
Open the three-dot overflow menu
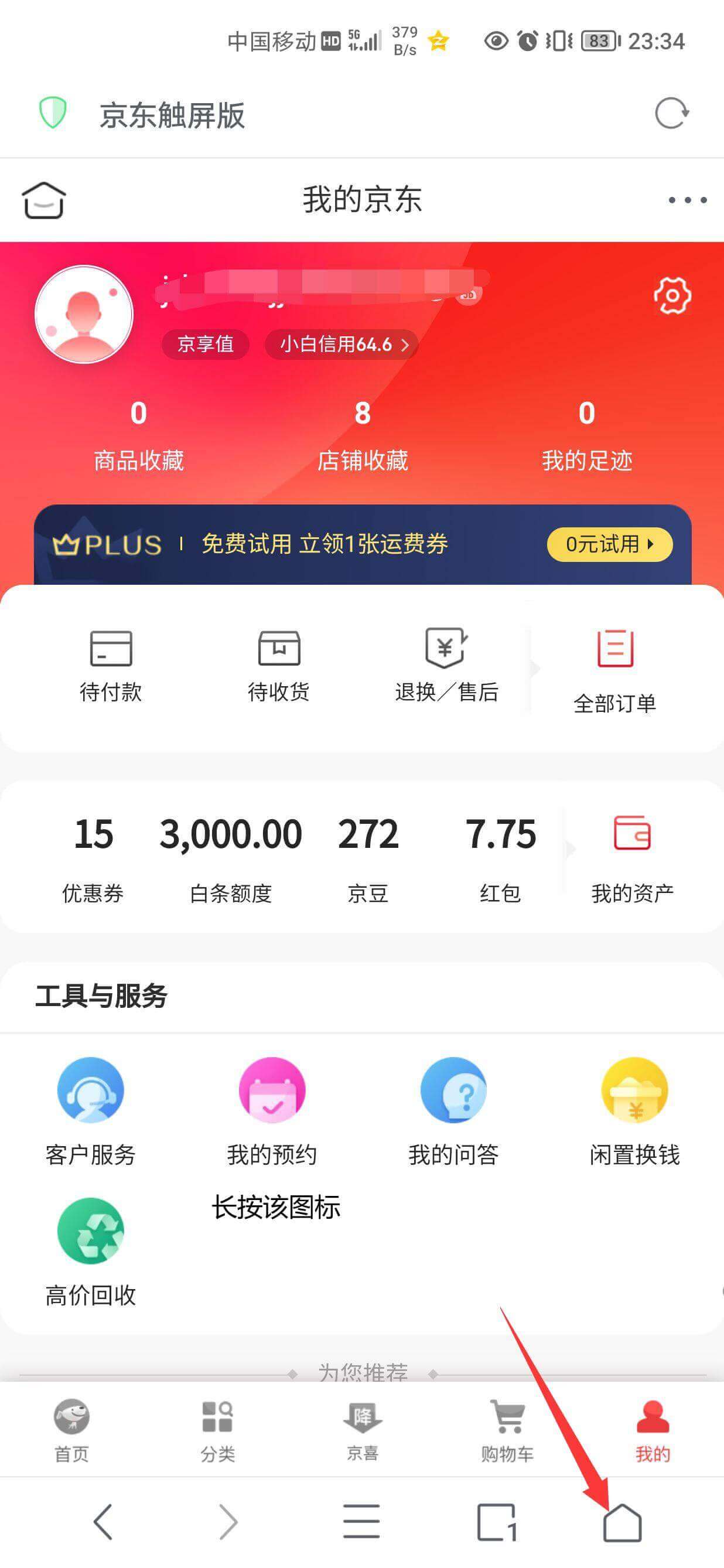[688, 200]
